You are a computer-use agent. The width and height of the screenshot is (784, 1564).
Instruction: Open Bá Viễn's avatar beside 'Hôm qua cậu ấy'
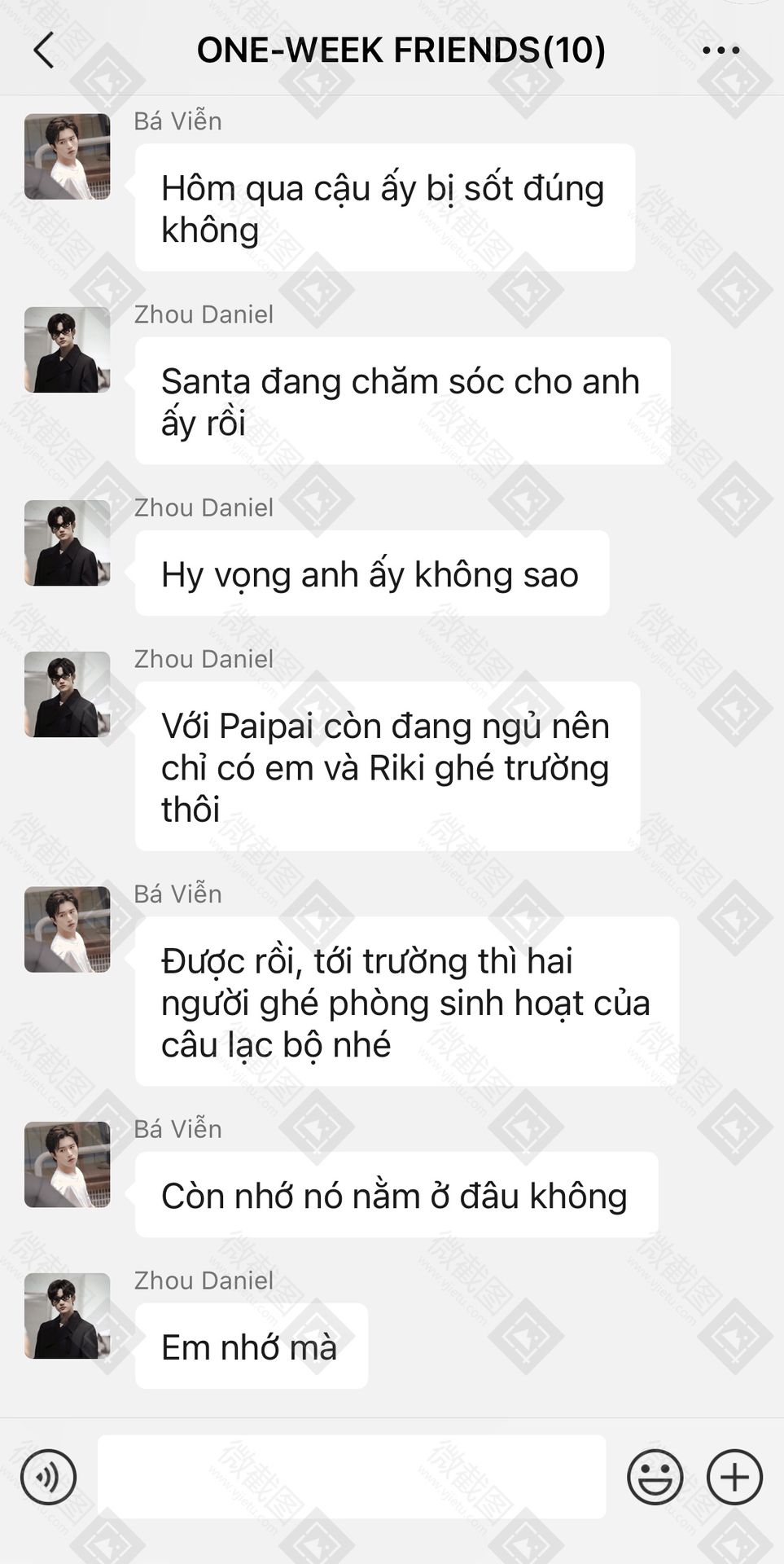click(x=68, y=156)
